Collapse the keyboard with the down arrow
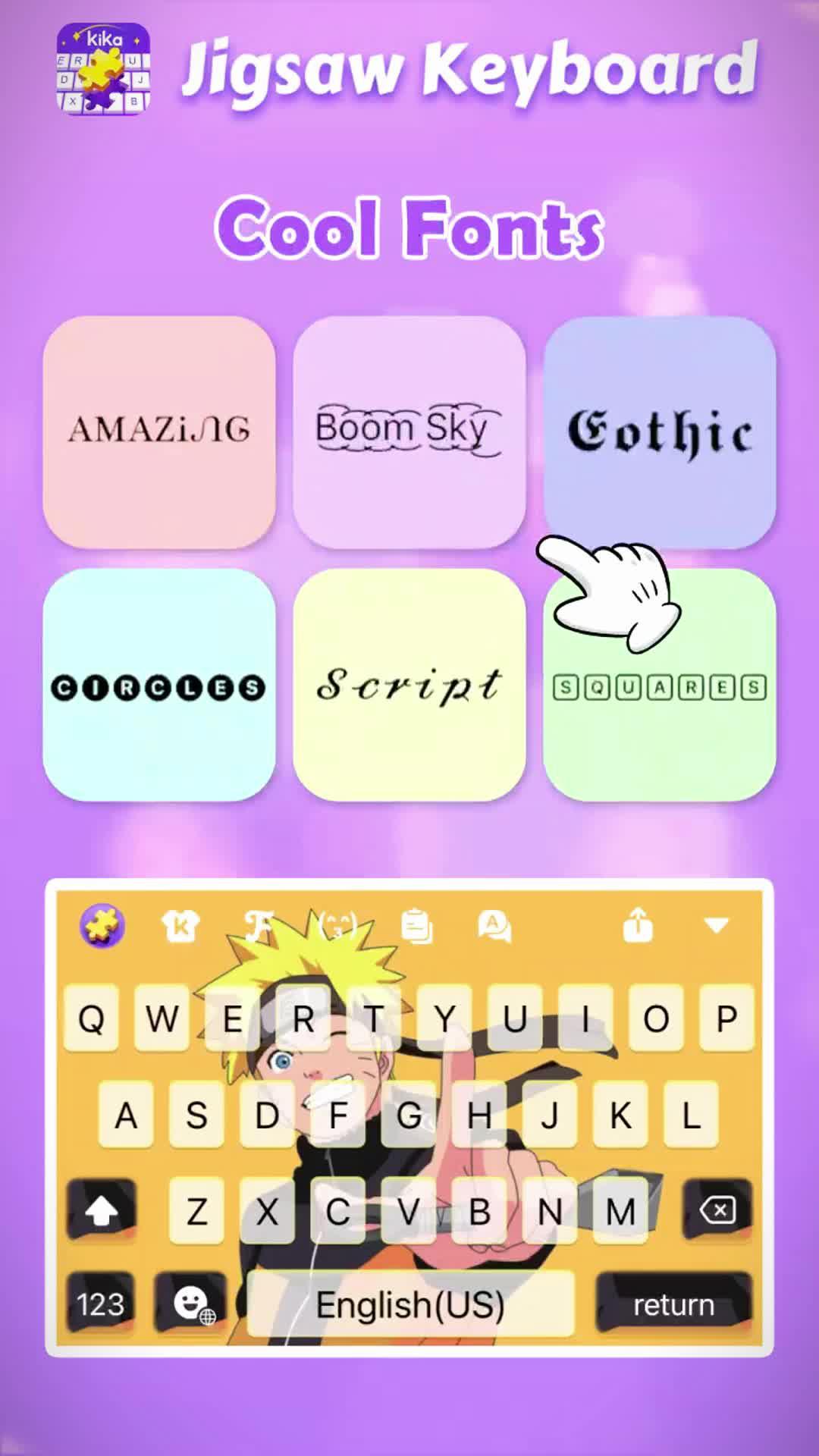 (x=714, y=927)
